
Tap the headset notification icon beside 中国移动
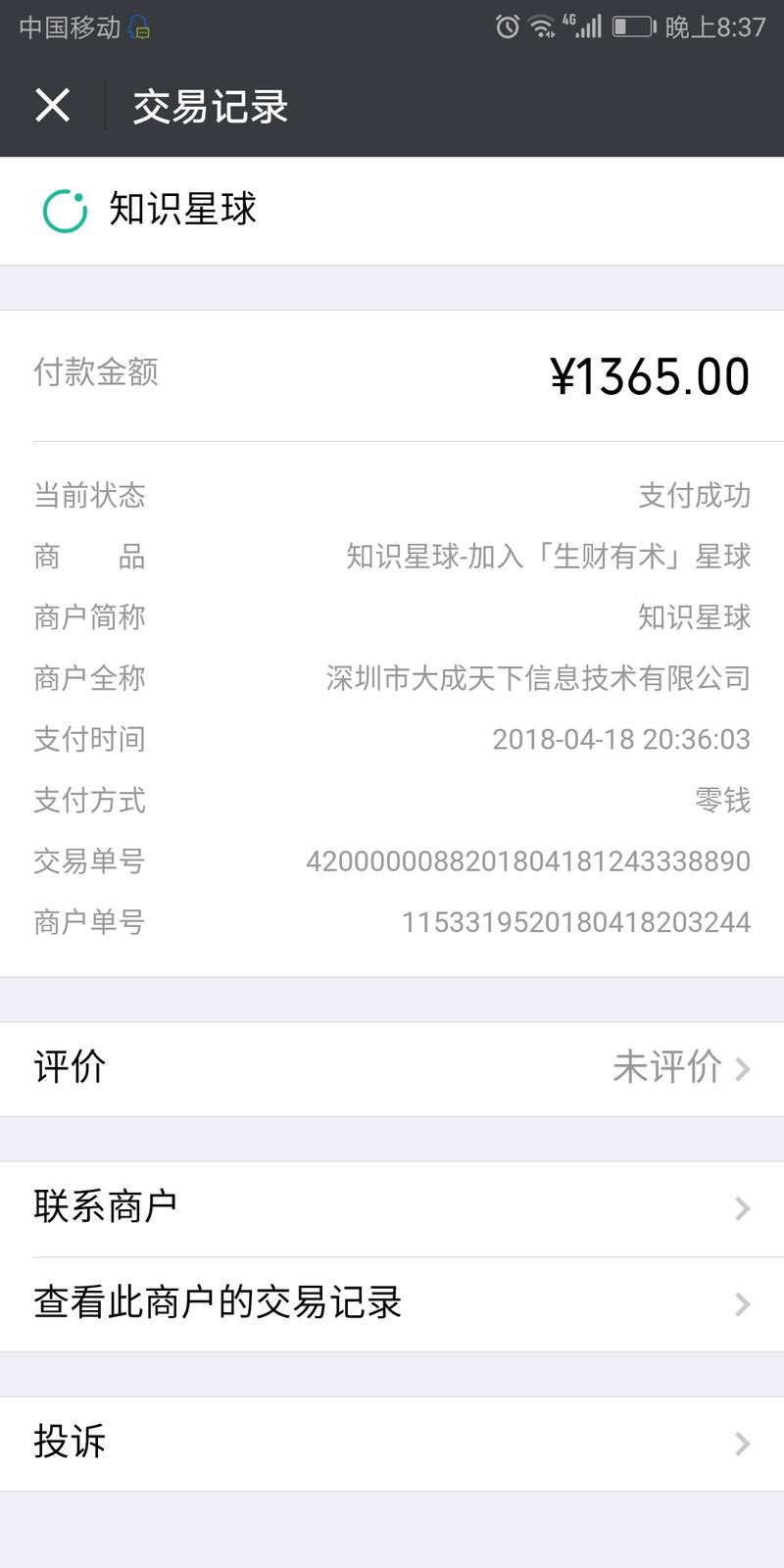(x=137, y=26)
